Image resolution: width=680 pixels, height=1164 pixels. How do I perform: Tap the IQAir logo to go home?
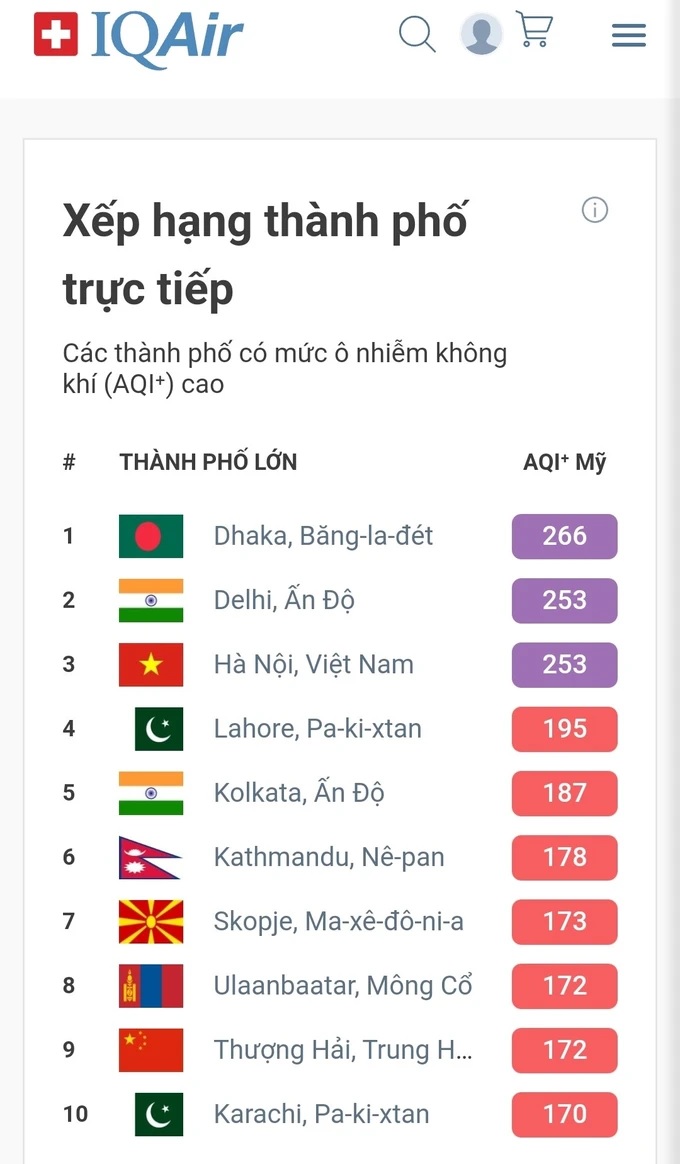[139, 36]
